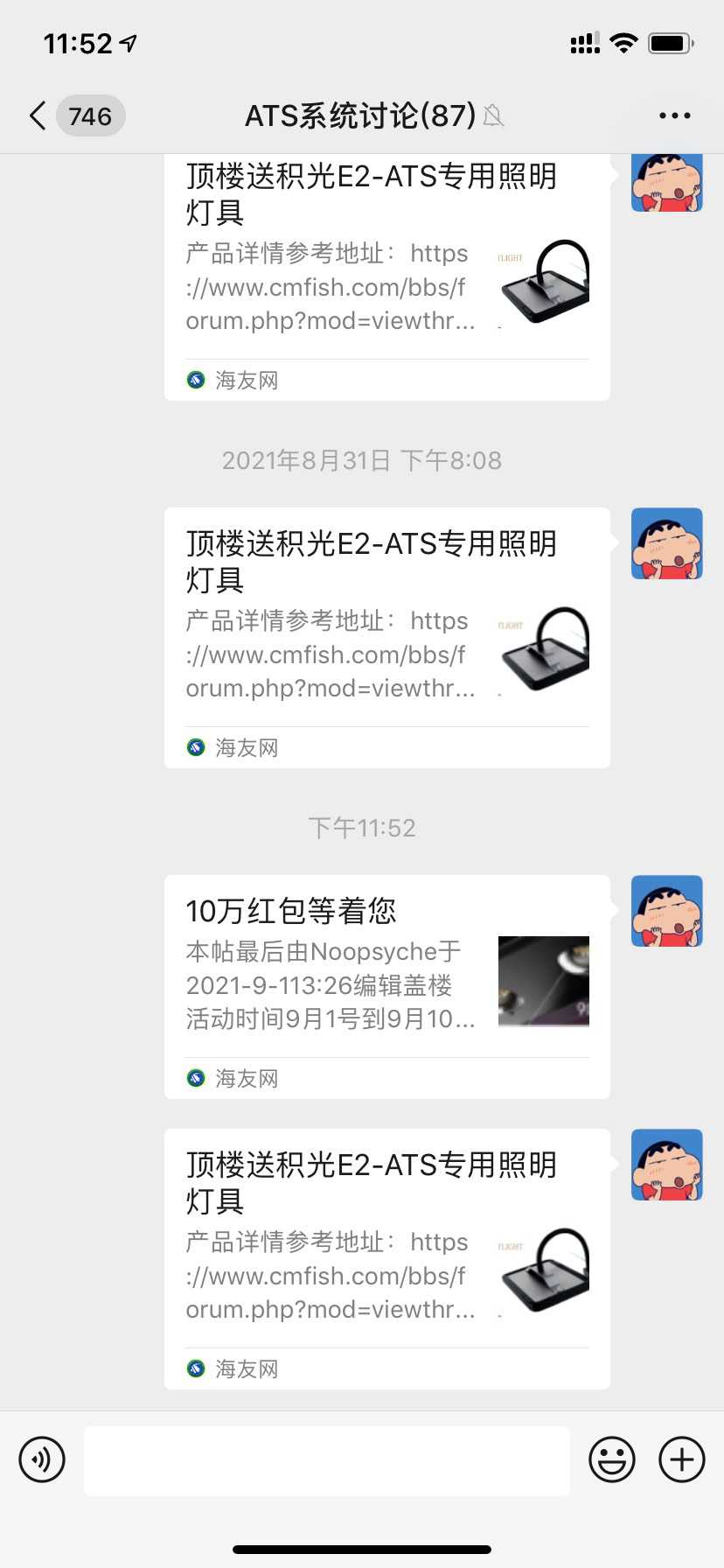Open the plus attachment menu
The width and height of the screenshot is (724, 1568).
click(x=681, y=1459)
